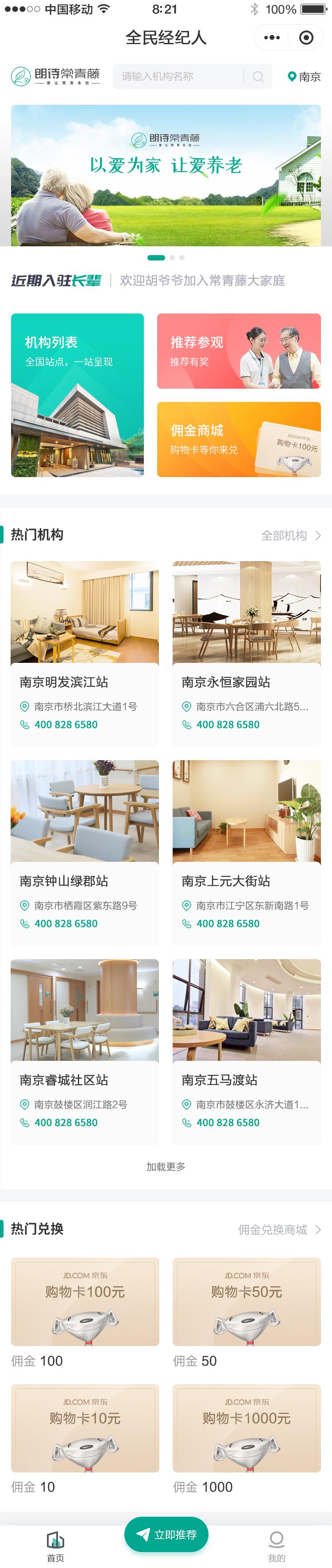Open 机构列表 card
Image resolution: width=332 pixels, height=1568 pixels.
tap(77, 394)
